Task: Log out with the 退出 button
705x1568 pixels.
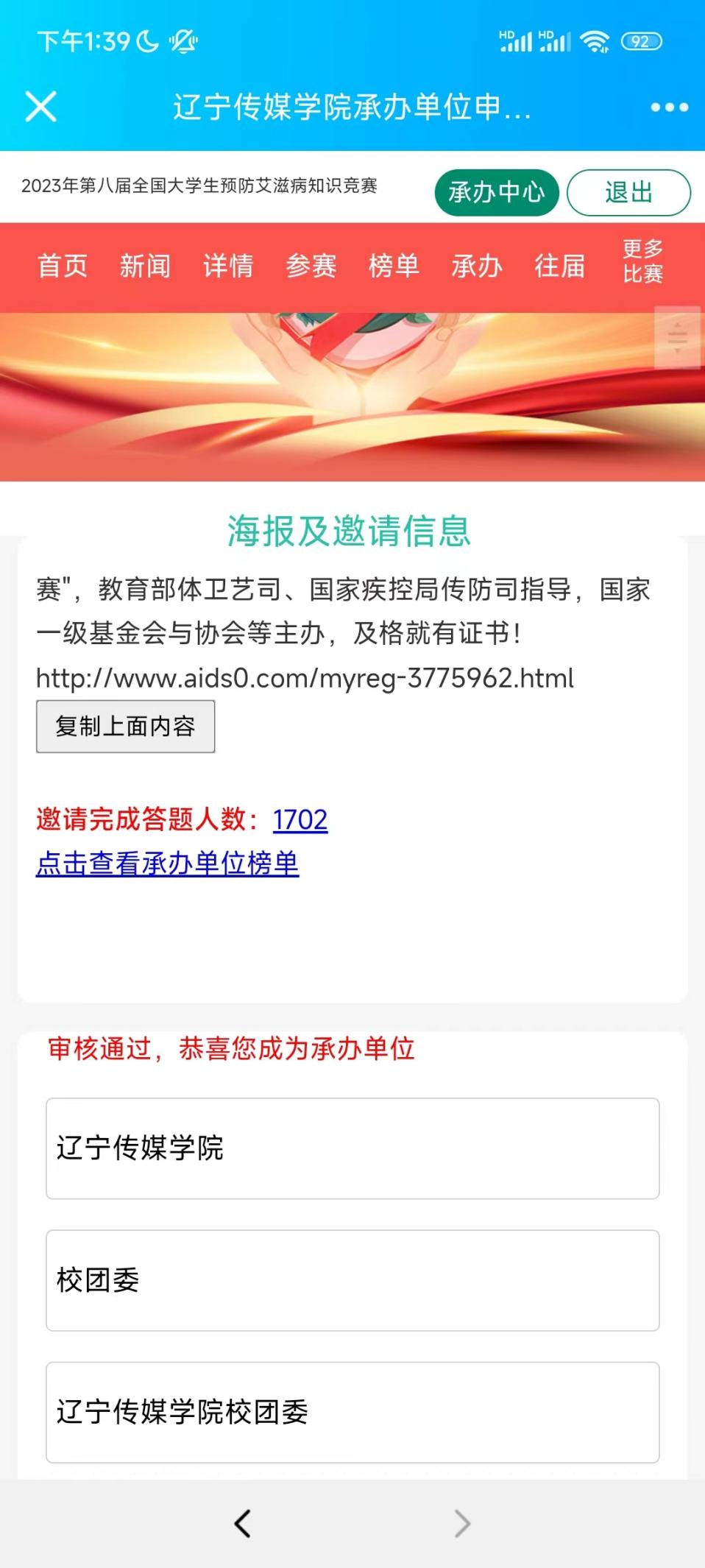Action: 628,193
